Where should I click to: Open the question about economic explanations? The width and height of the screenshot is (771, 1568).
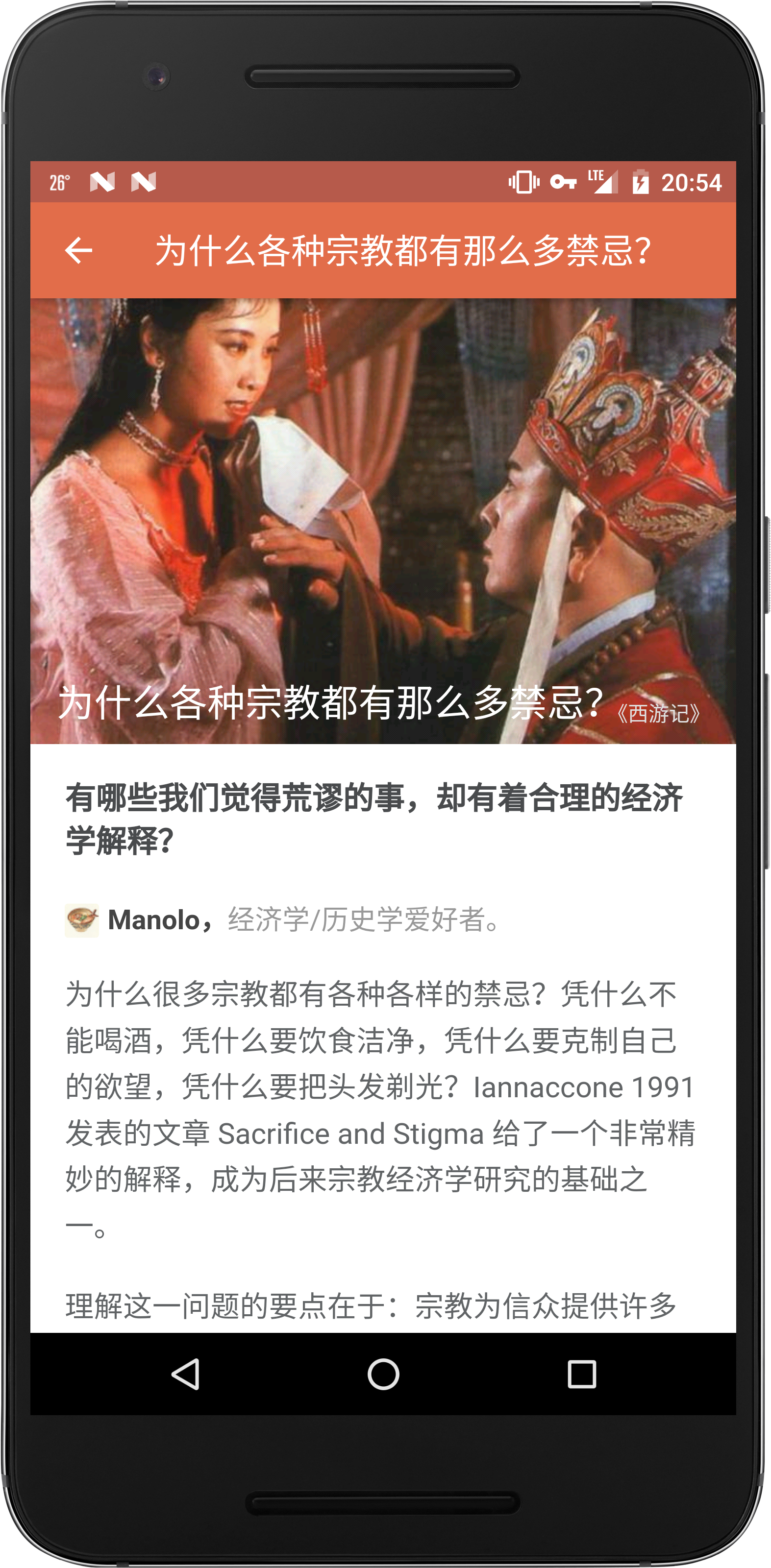pos(374,819)
